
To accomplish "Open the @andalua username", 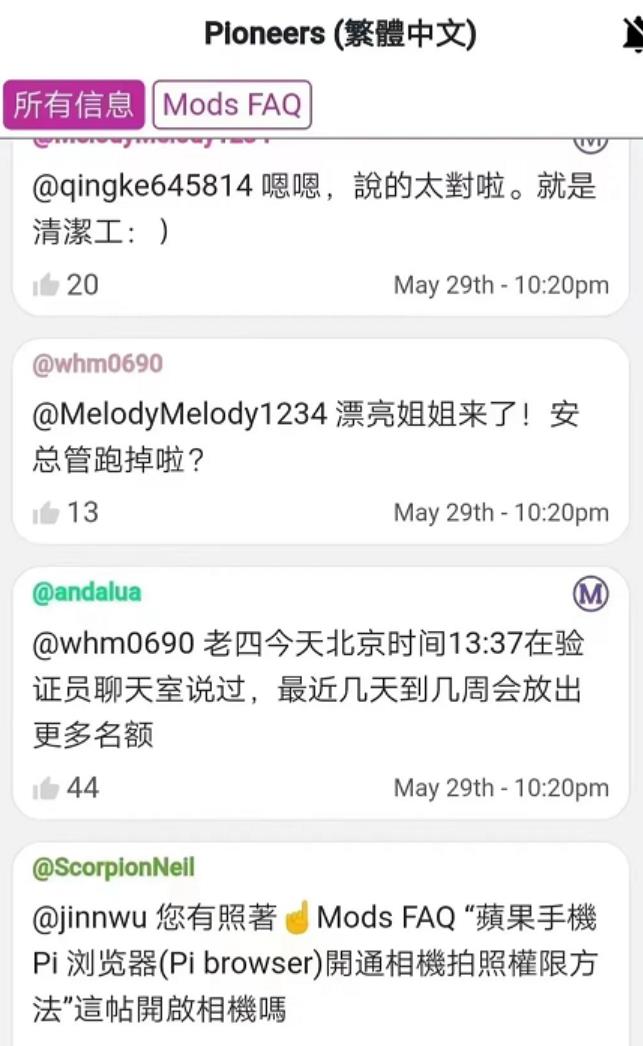I will (87, 592).
